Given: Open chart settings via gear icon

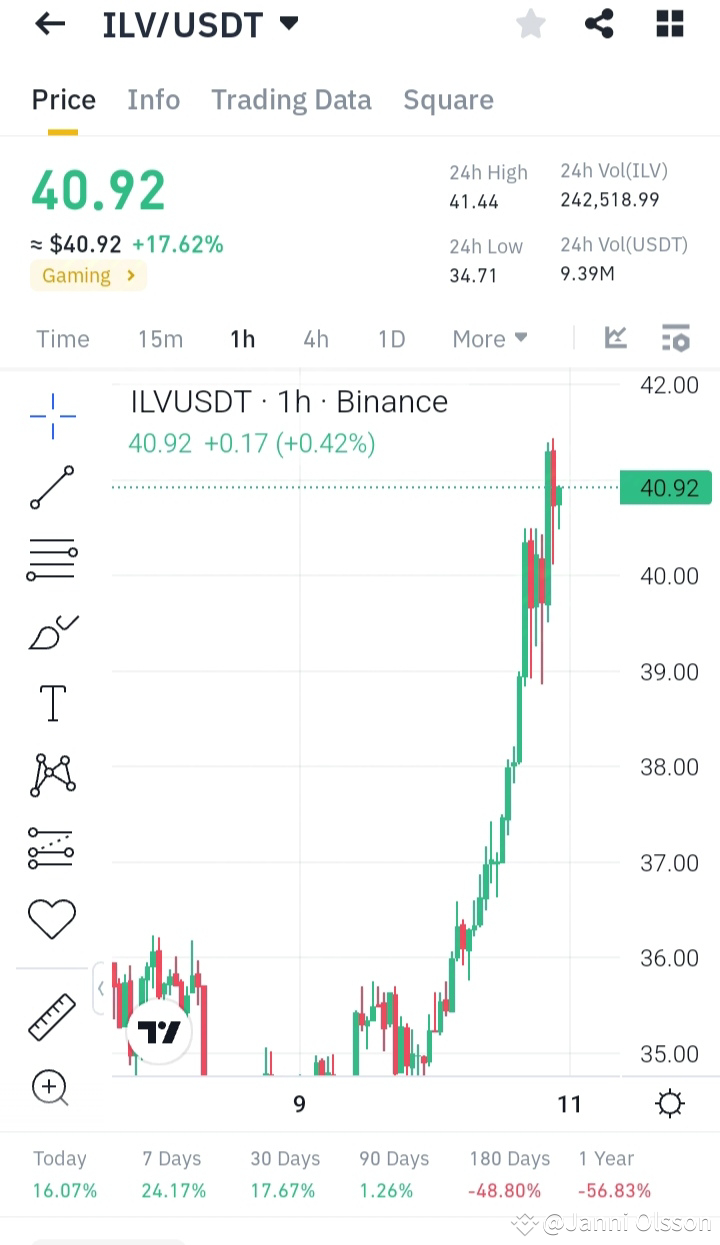Looking at the screenshot, I should (669, 1103).
